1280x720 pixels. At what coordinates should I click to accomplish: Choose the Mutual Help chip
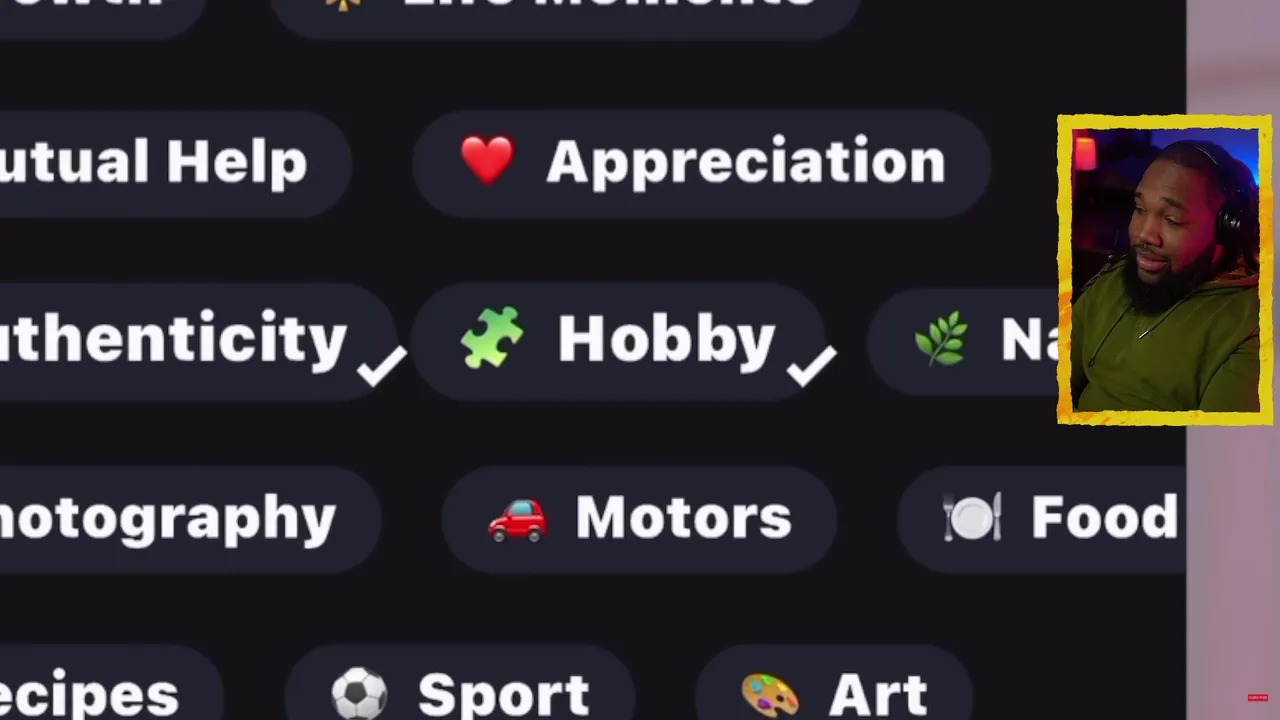point(160,162)
